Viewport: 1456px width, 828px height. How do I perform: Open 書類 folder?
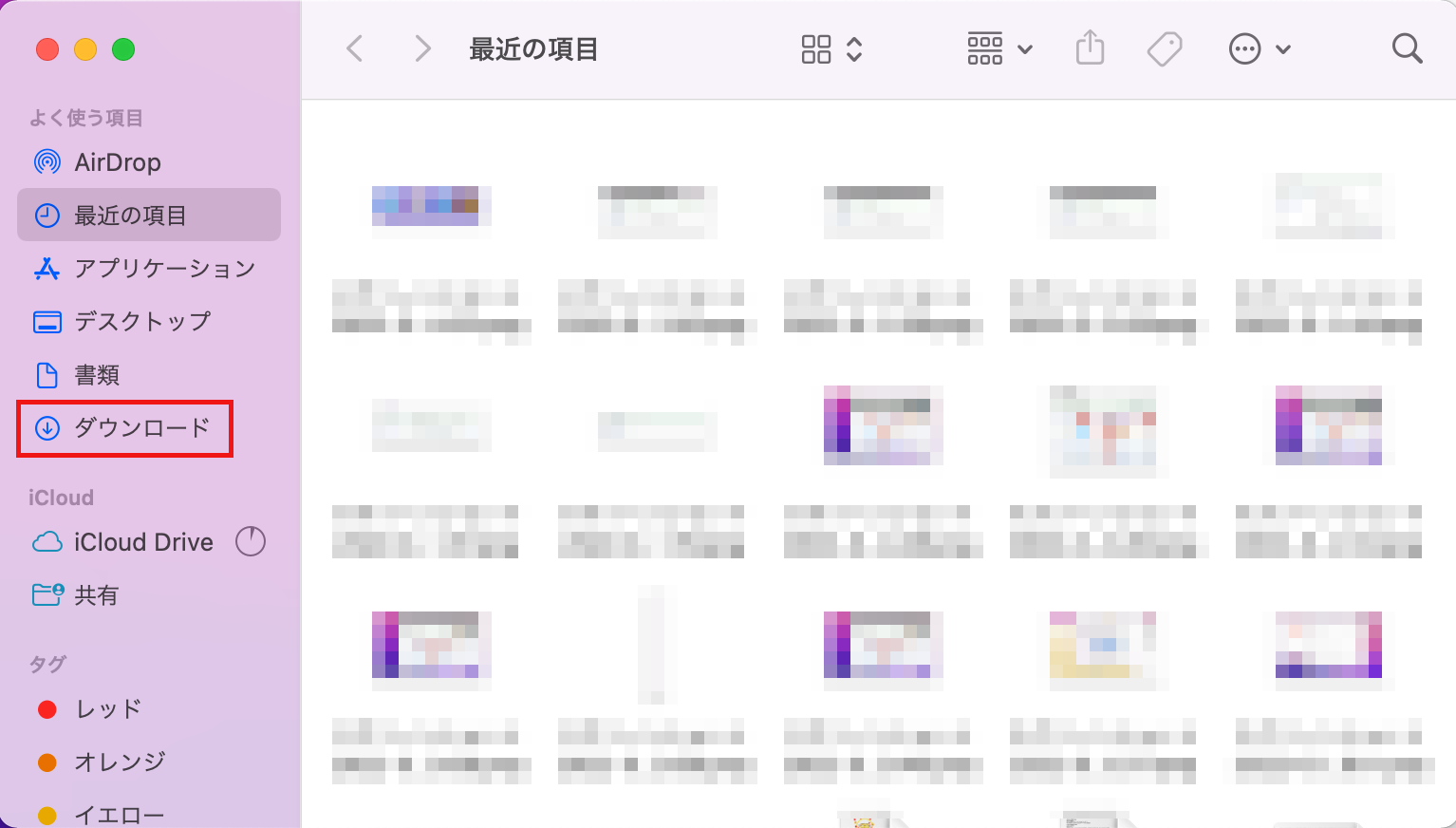tap(97, 375)
